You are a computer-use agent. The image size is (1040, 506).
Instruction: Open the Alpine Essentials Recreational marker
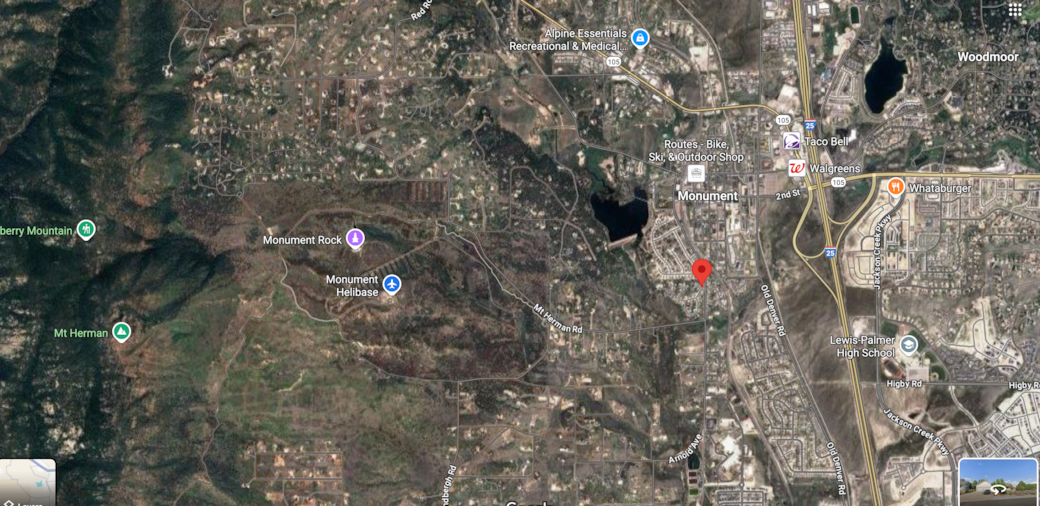[640, 39]
